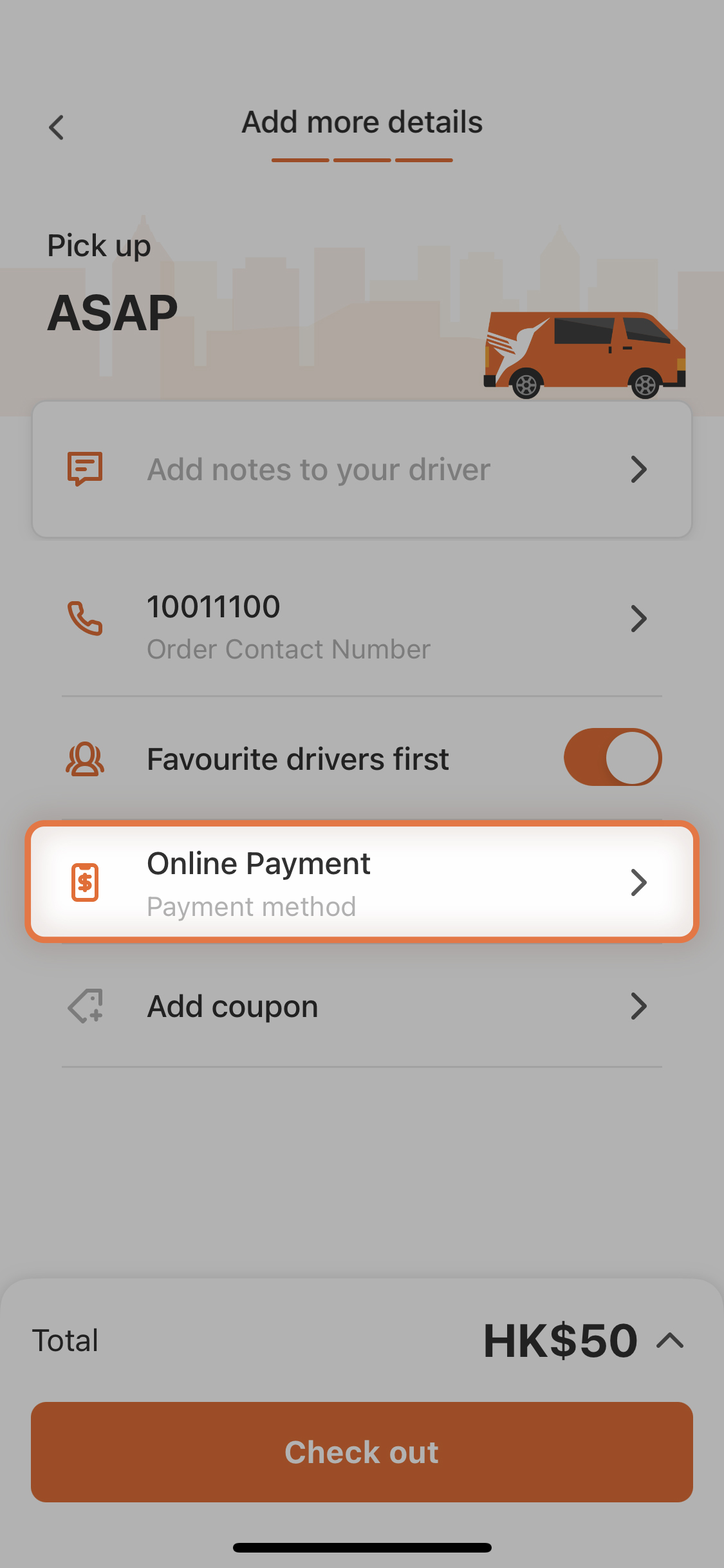Open Add coupon
This screenshot has height=1568, width=724.
coord(362,1006)
